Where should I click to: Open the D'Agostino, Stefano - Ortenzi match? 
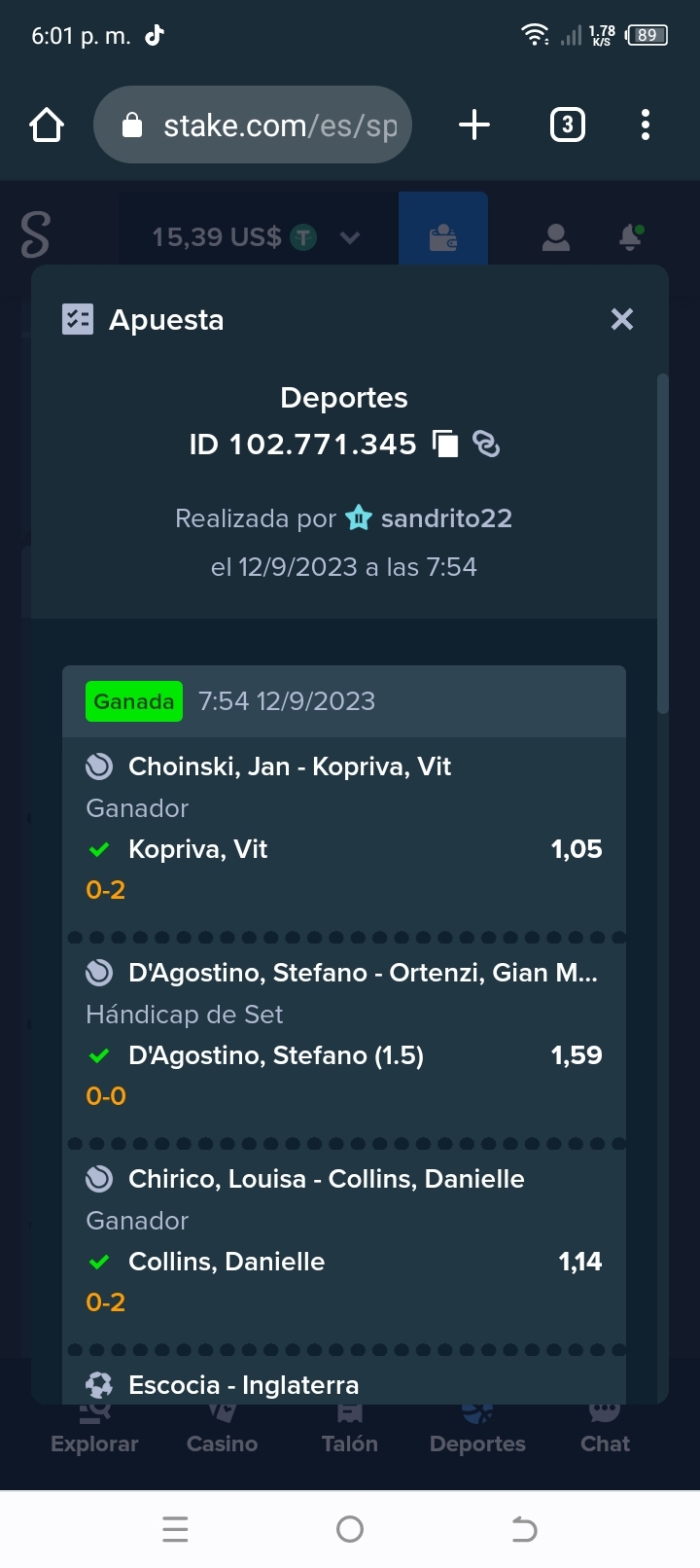(x=363, y=973)
